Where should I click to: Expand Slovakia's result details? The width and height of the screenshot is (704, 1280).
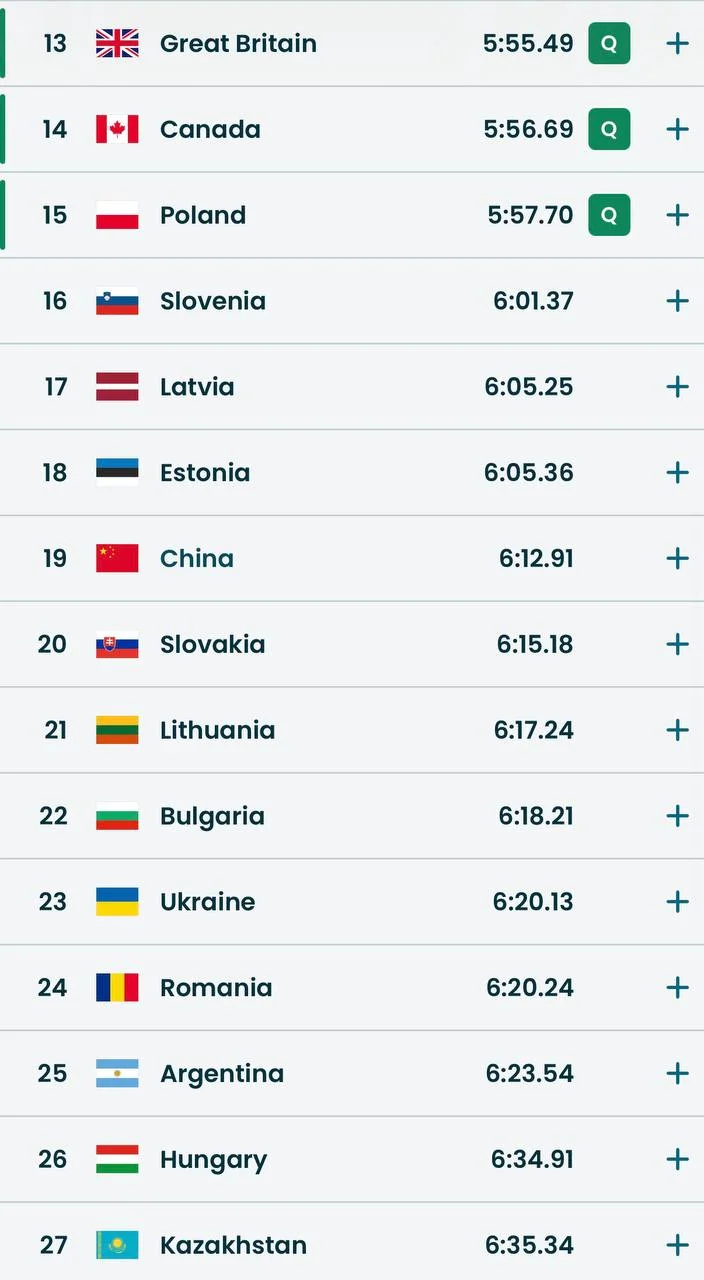click(677, 644)
